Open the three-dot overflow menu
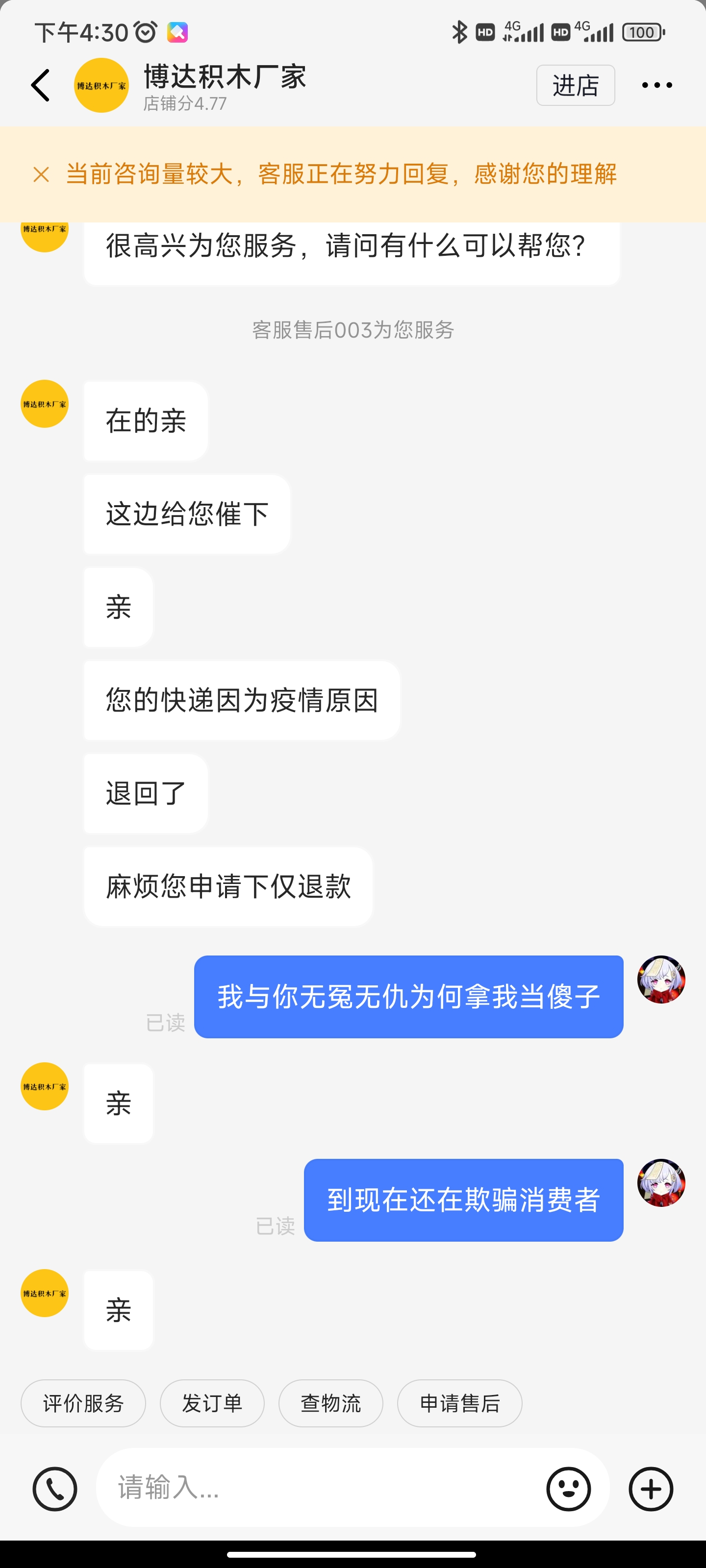Viewport: 706px width, 1568px height. (656, 85)
